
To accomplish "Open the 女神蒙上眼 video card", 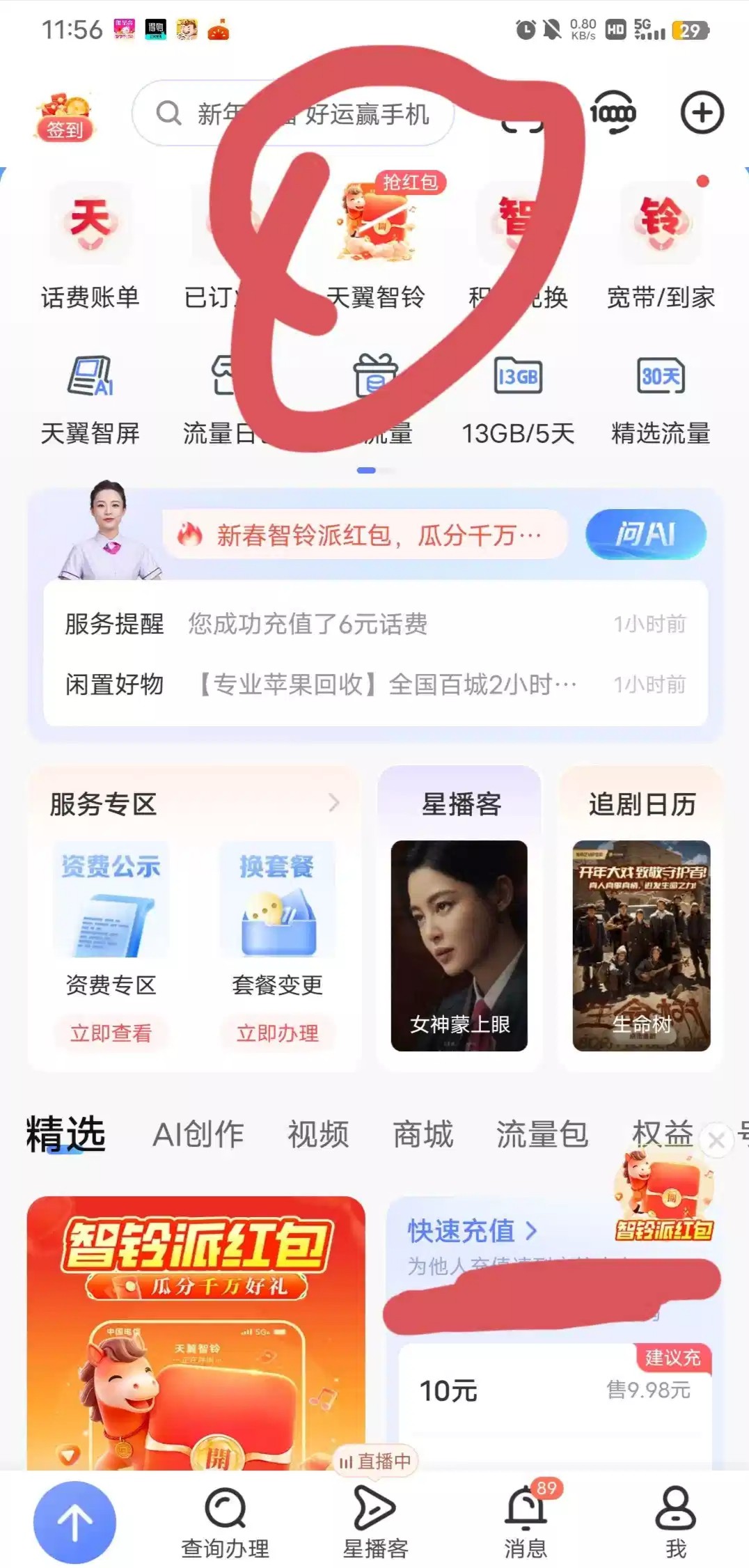I will (459, 945).
